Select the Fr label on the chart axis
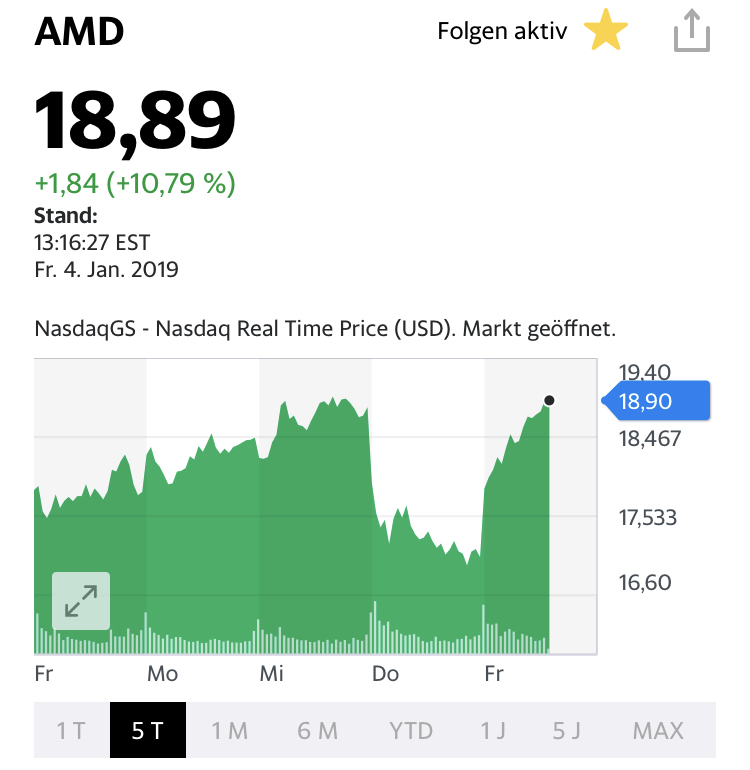The width and height of the screenshot is (750, 770). click(x=44, y=675)
